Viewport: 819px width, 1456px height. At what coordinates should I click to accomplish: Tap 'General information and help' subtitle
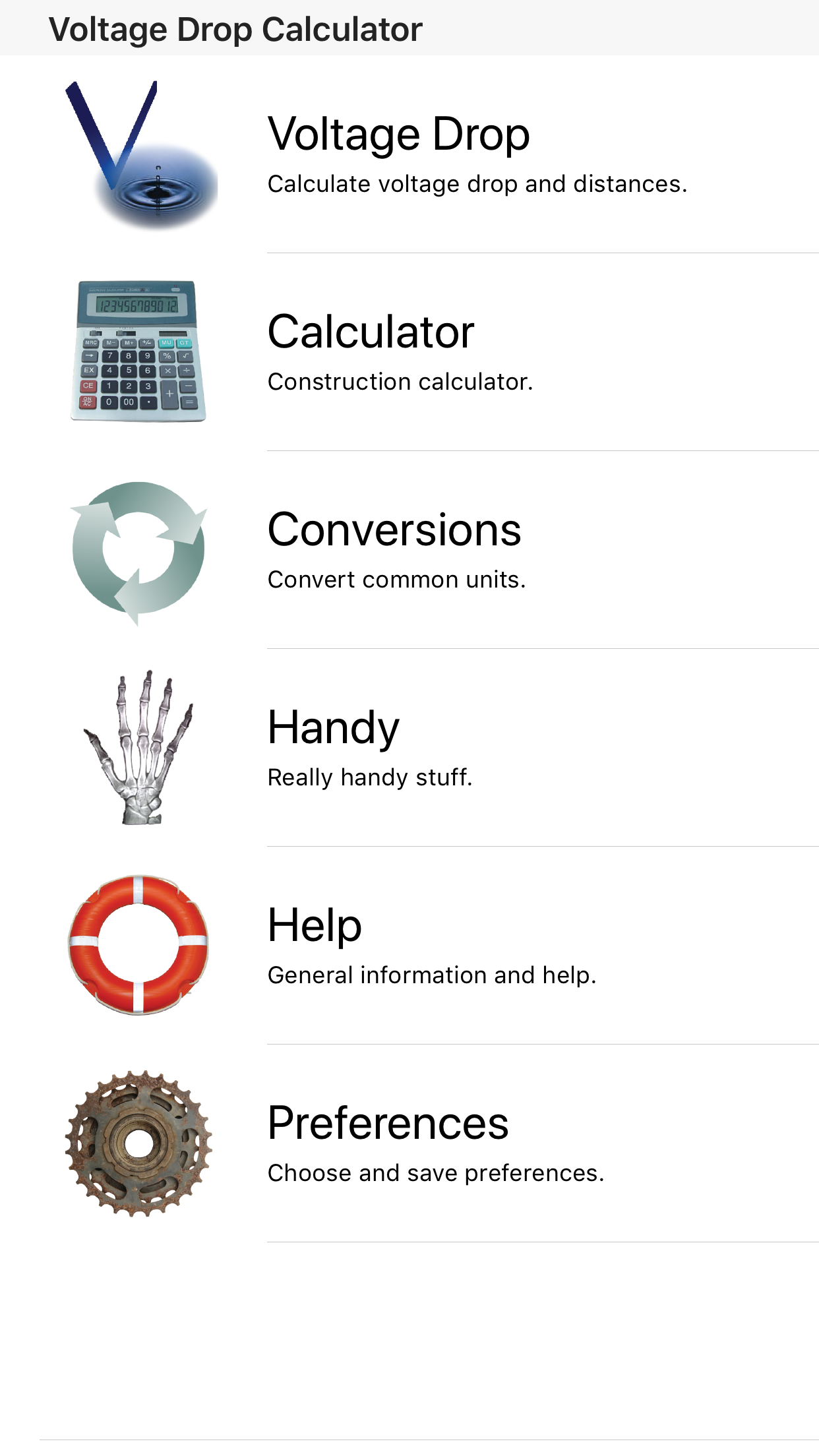[431, 975]
